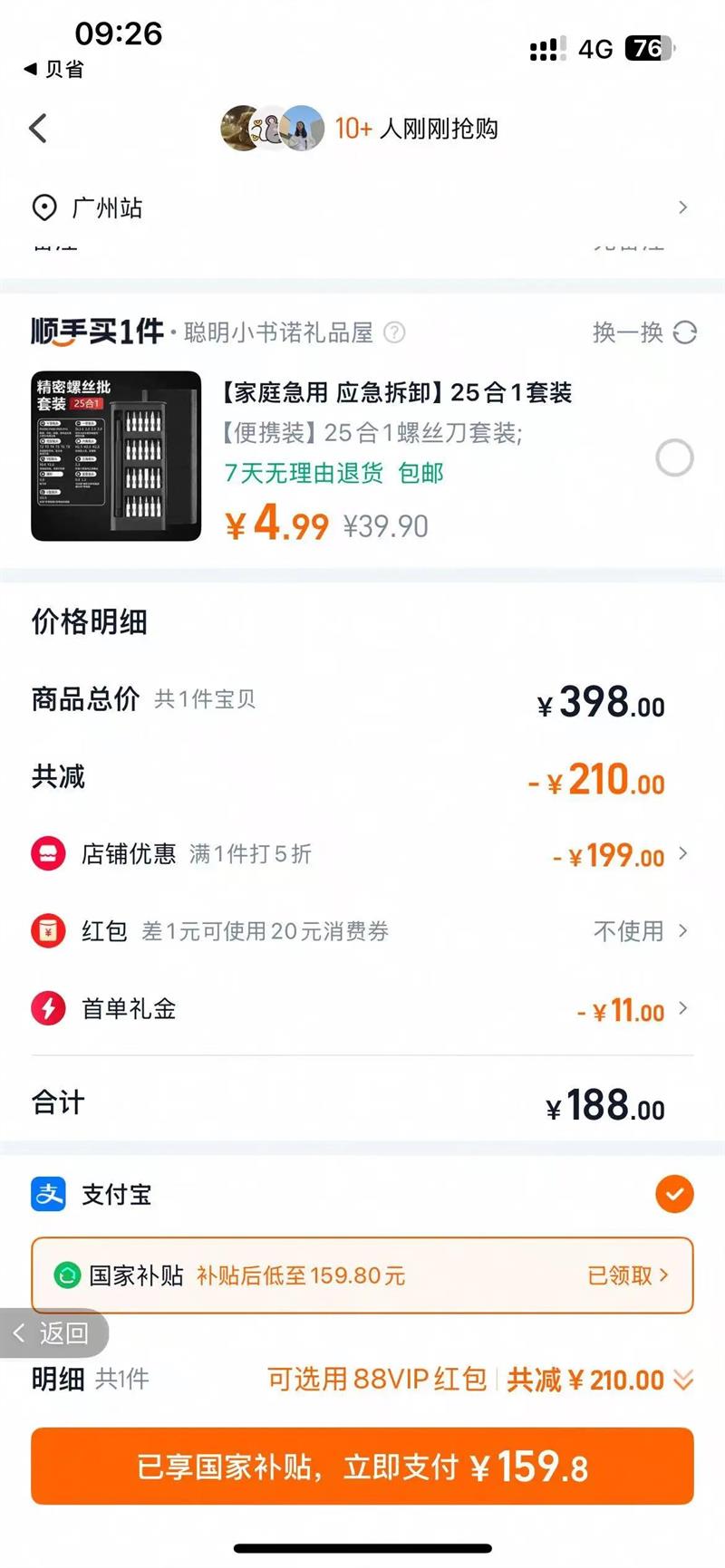Go back with the top-left arrow
725x1568 pixels.
[38, 129]
